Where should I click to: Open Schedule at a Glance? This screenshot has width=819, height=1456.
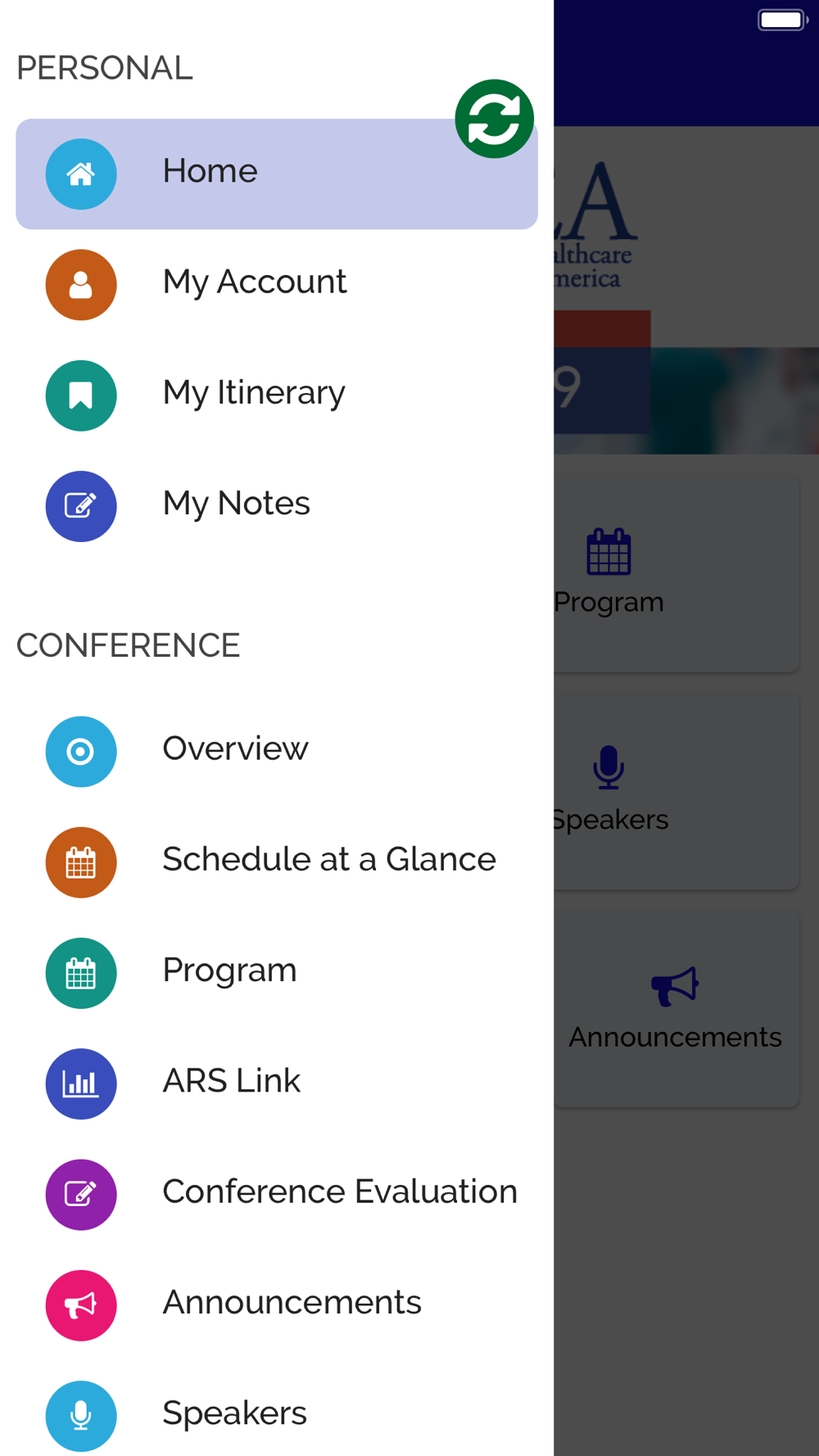pyautogui.click(x=277, y=862)
